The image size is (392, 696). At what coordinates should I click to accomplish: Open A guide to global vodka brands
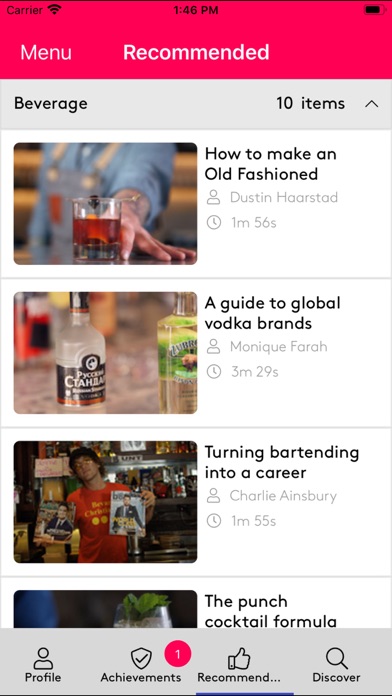pos(196,353)
